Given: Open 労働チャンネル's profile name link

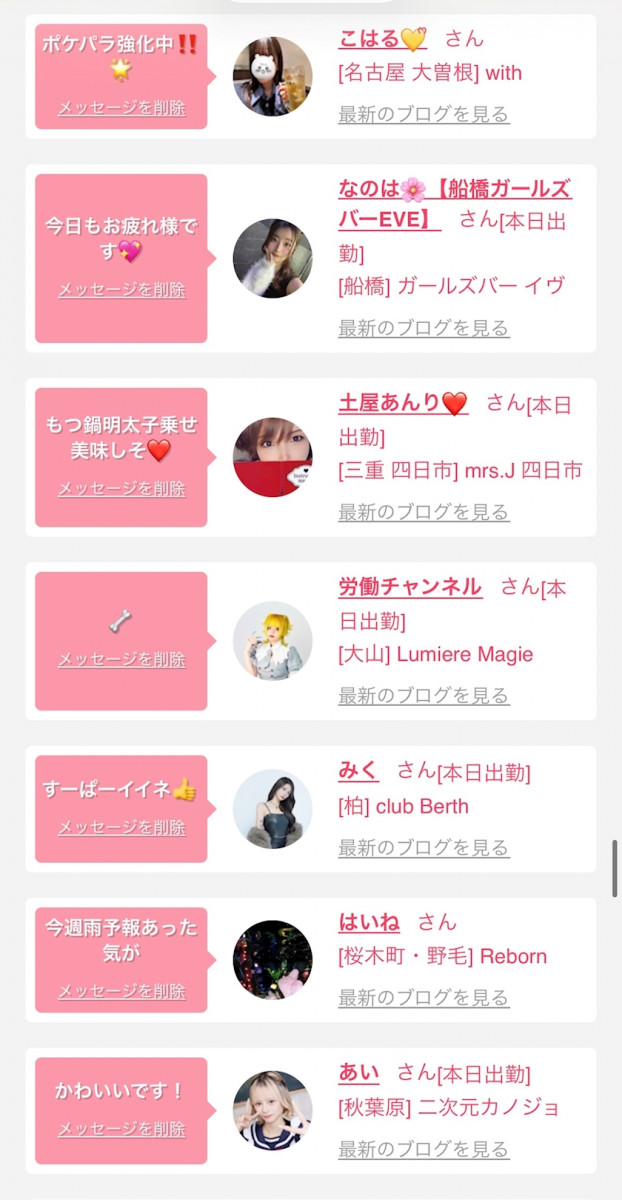Looking at the screenshot, I should (410, 587).
